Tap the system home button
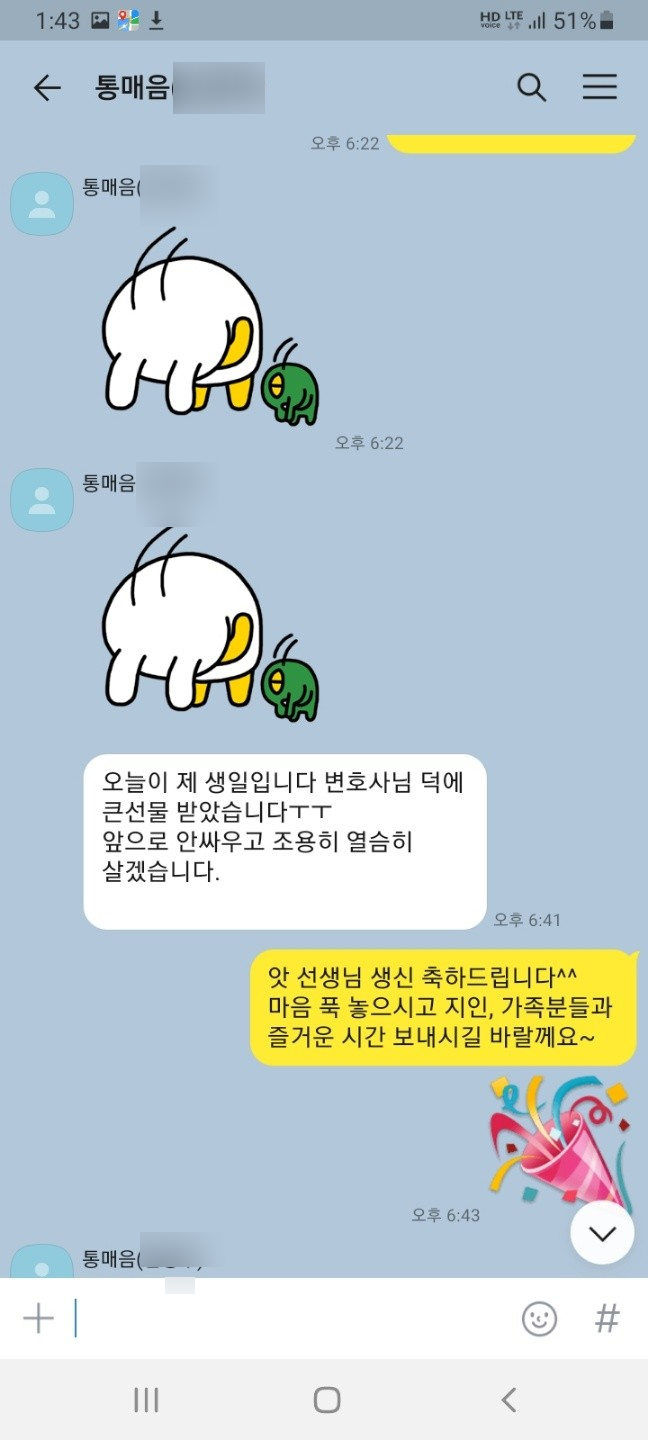The width and height of the screenshot is (648, 1440). [x=327, y=1400]
